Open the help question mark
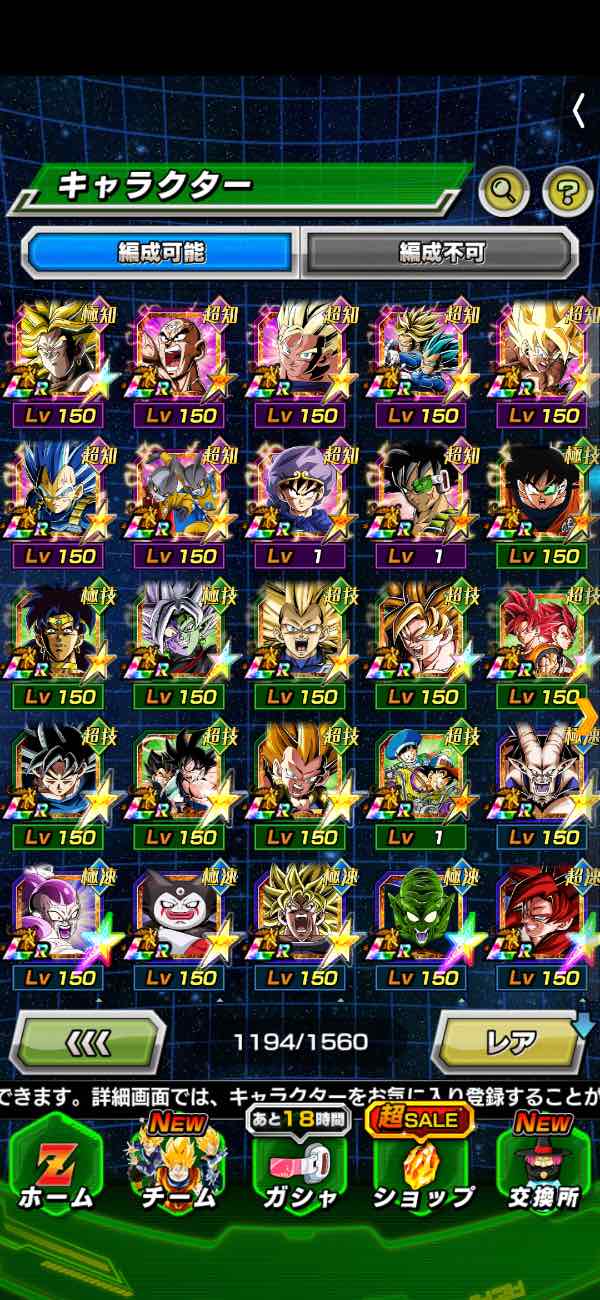Viewport: 600px width, 1300px height. [567, 192]
